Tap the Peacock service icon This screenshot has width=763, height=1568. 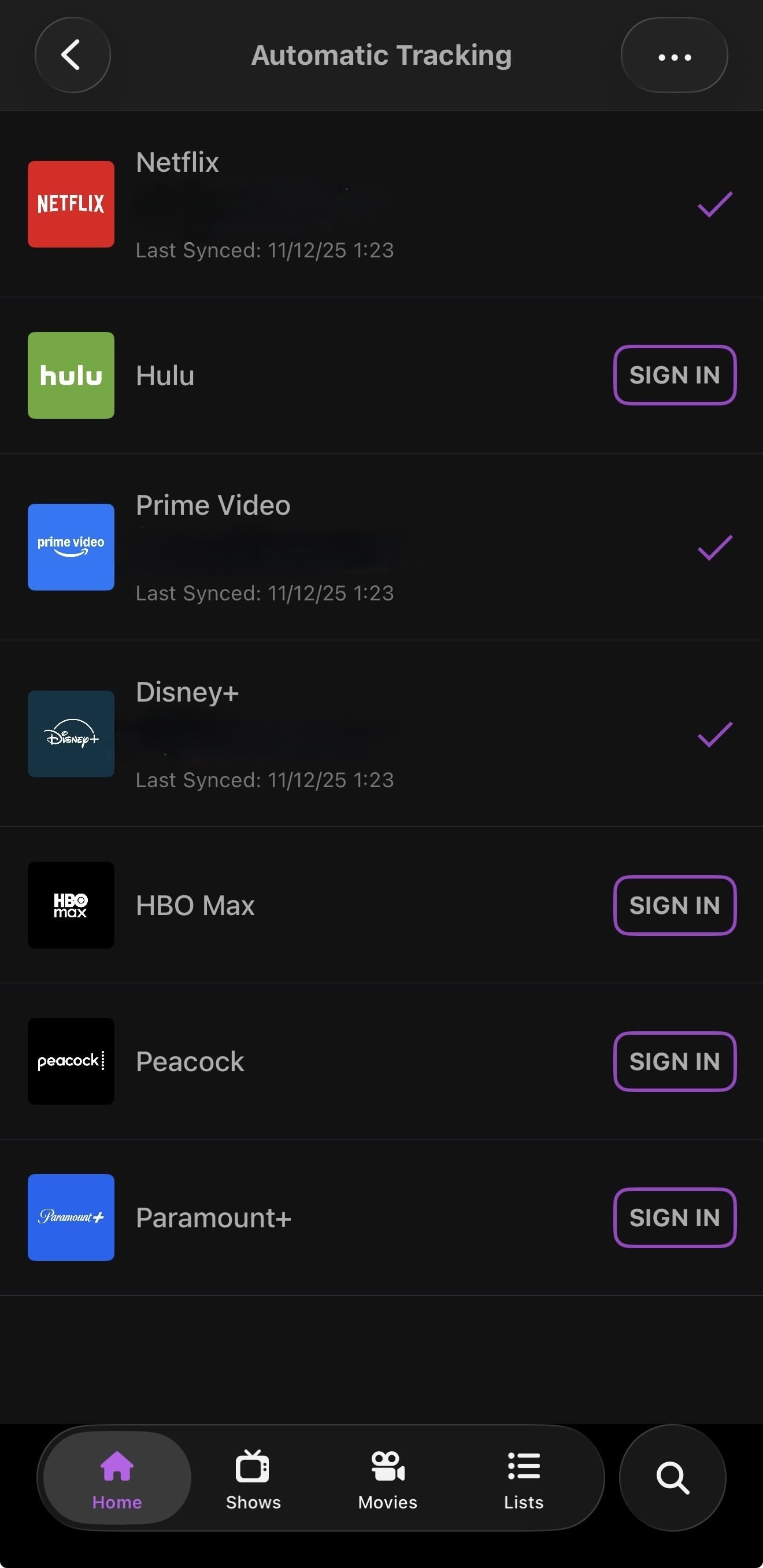[x=71, y=1061]
